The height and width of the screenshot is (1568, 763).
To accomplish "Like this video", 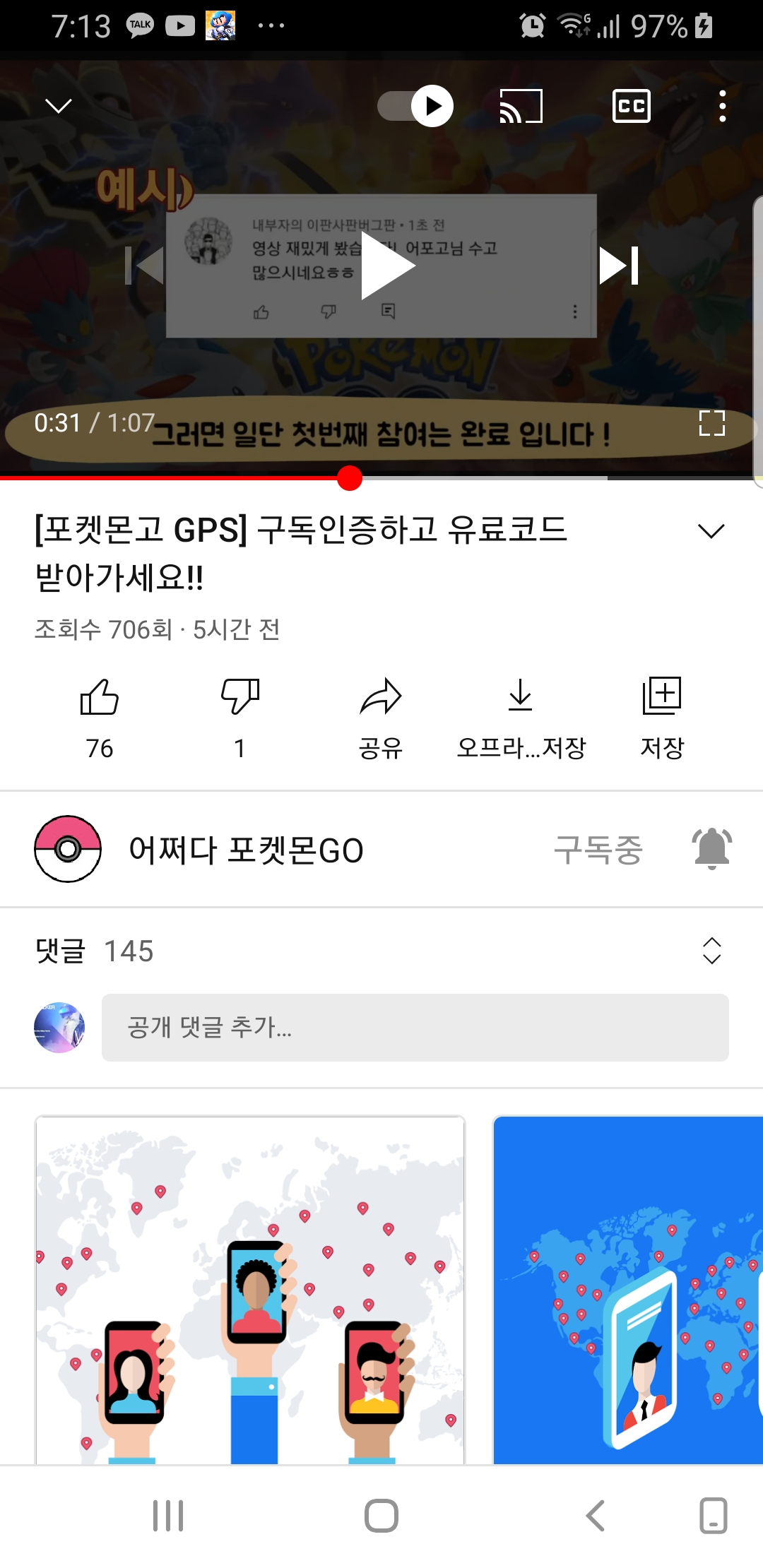I will pos(100,715).
